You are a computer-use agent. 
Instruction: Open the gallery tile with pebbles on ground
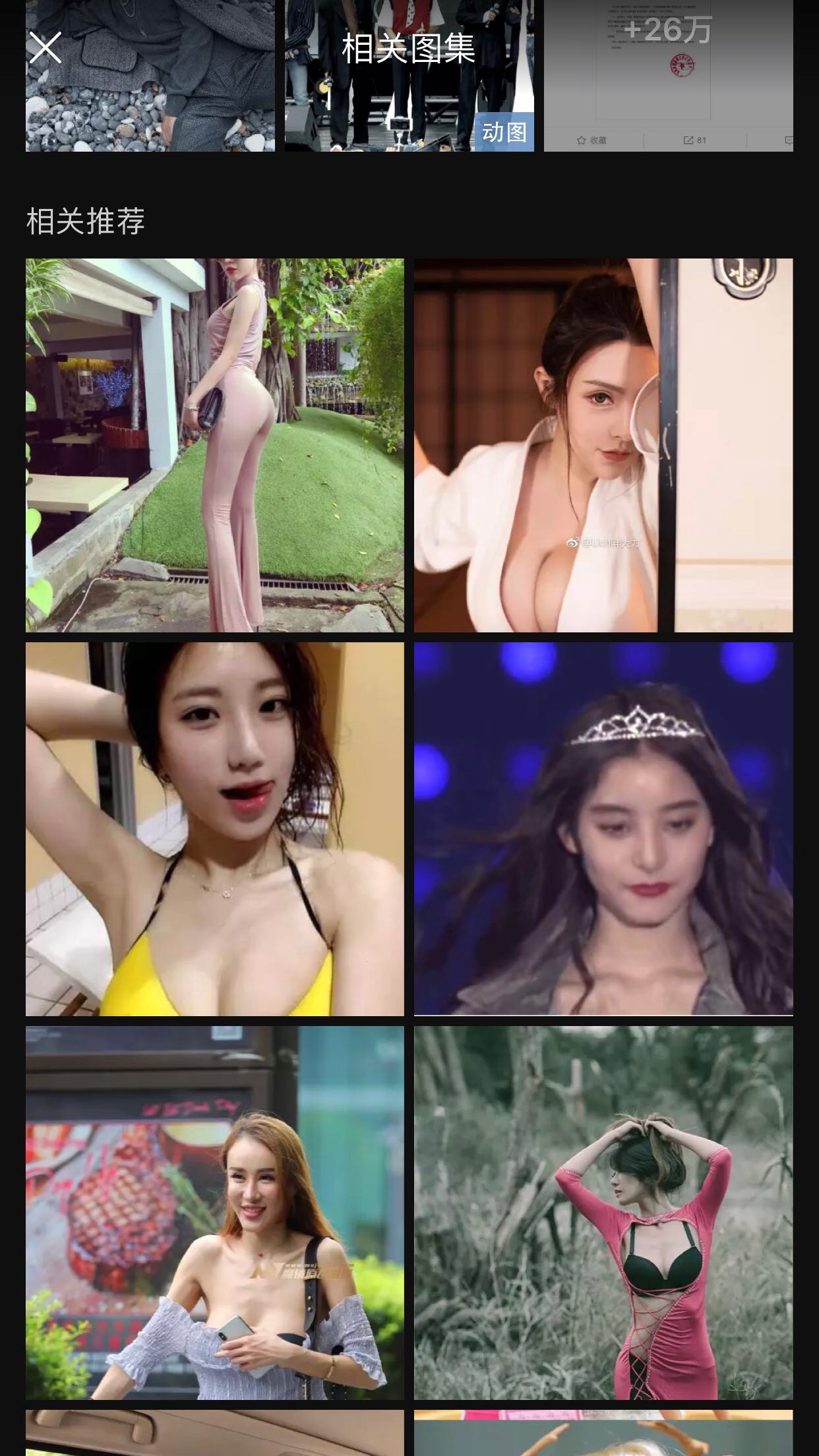[x=150, y=99]
